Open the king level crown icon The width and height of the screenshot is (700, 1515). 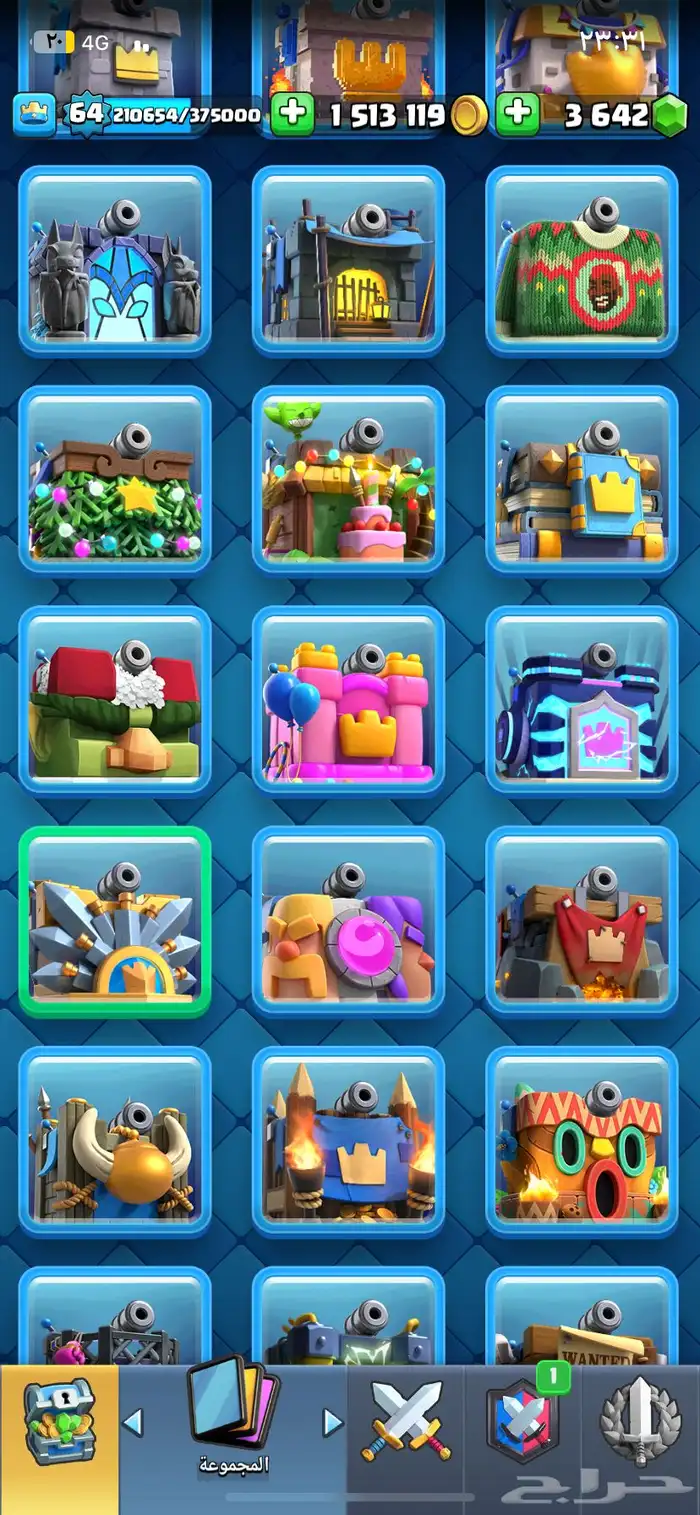[33, 114]
